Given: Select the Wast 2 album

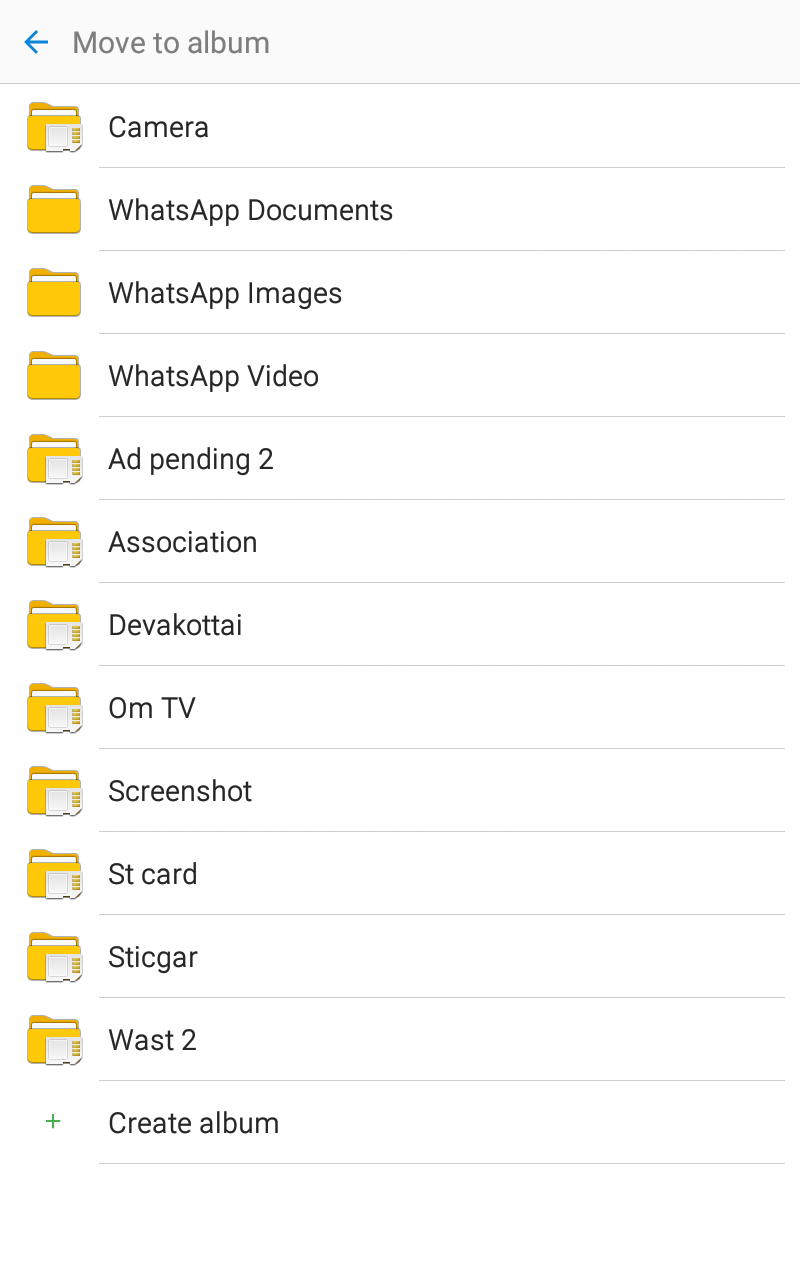Looking at the screenshot, I should click(400, 1040).
